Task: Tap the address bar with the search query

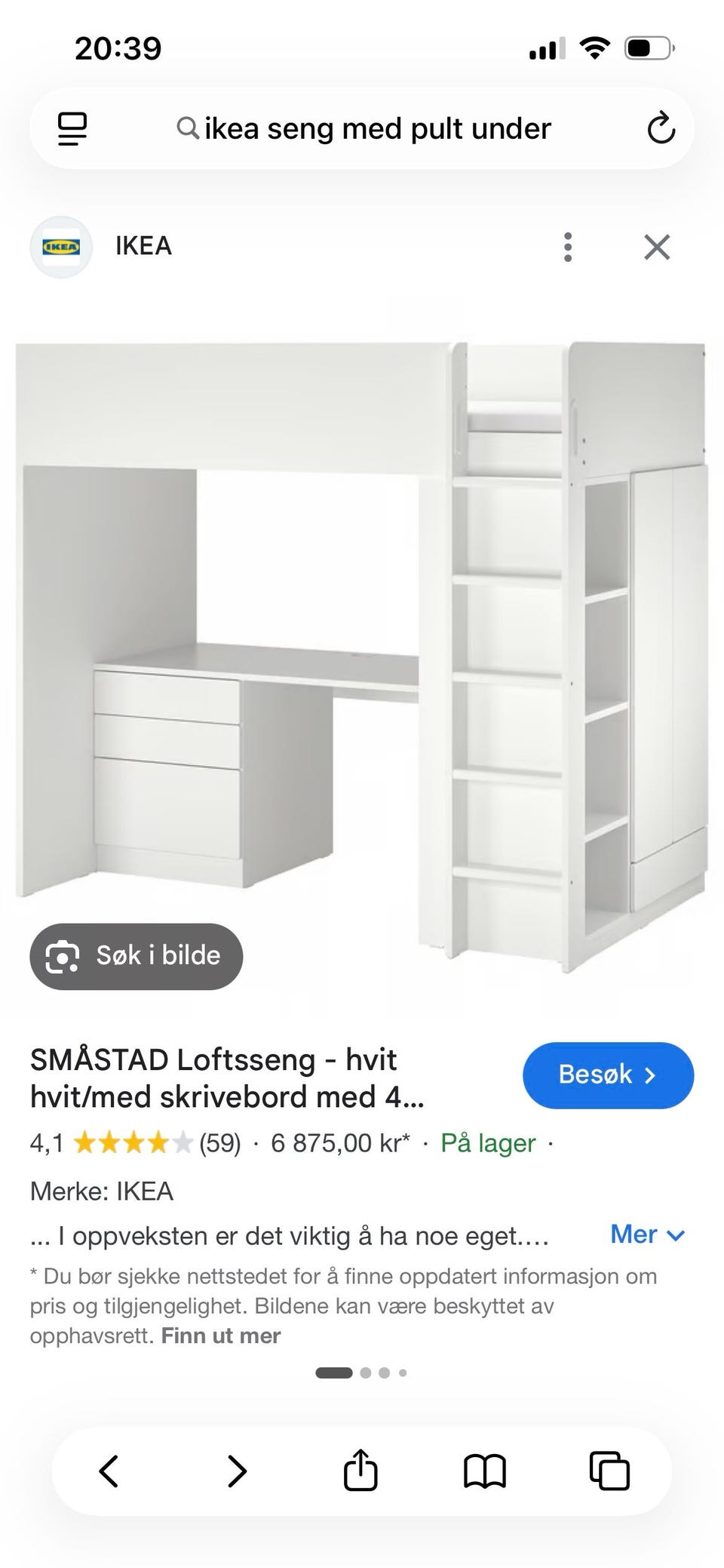Action: 362,128
